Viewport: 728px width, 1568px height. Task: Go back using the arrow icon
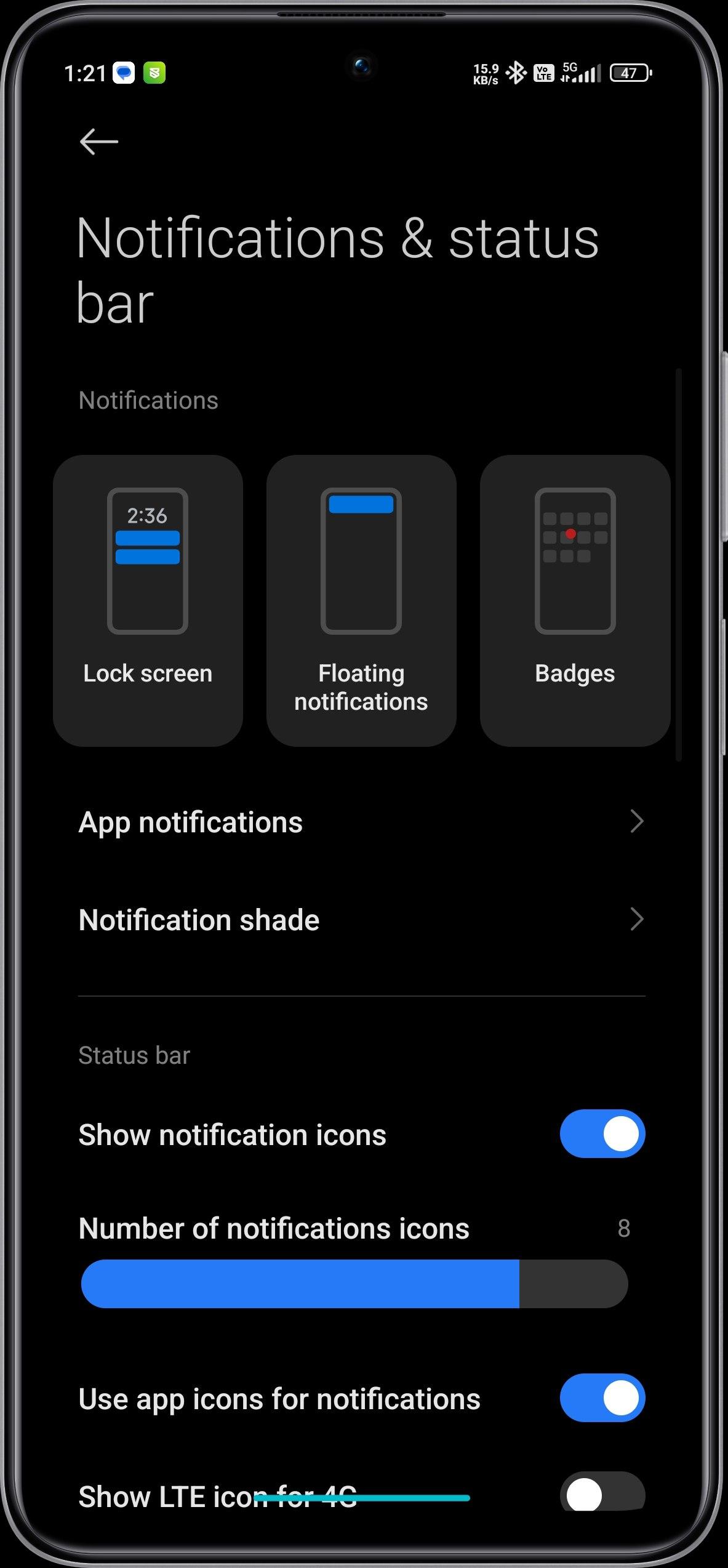tap(98, 142)
